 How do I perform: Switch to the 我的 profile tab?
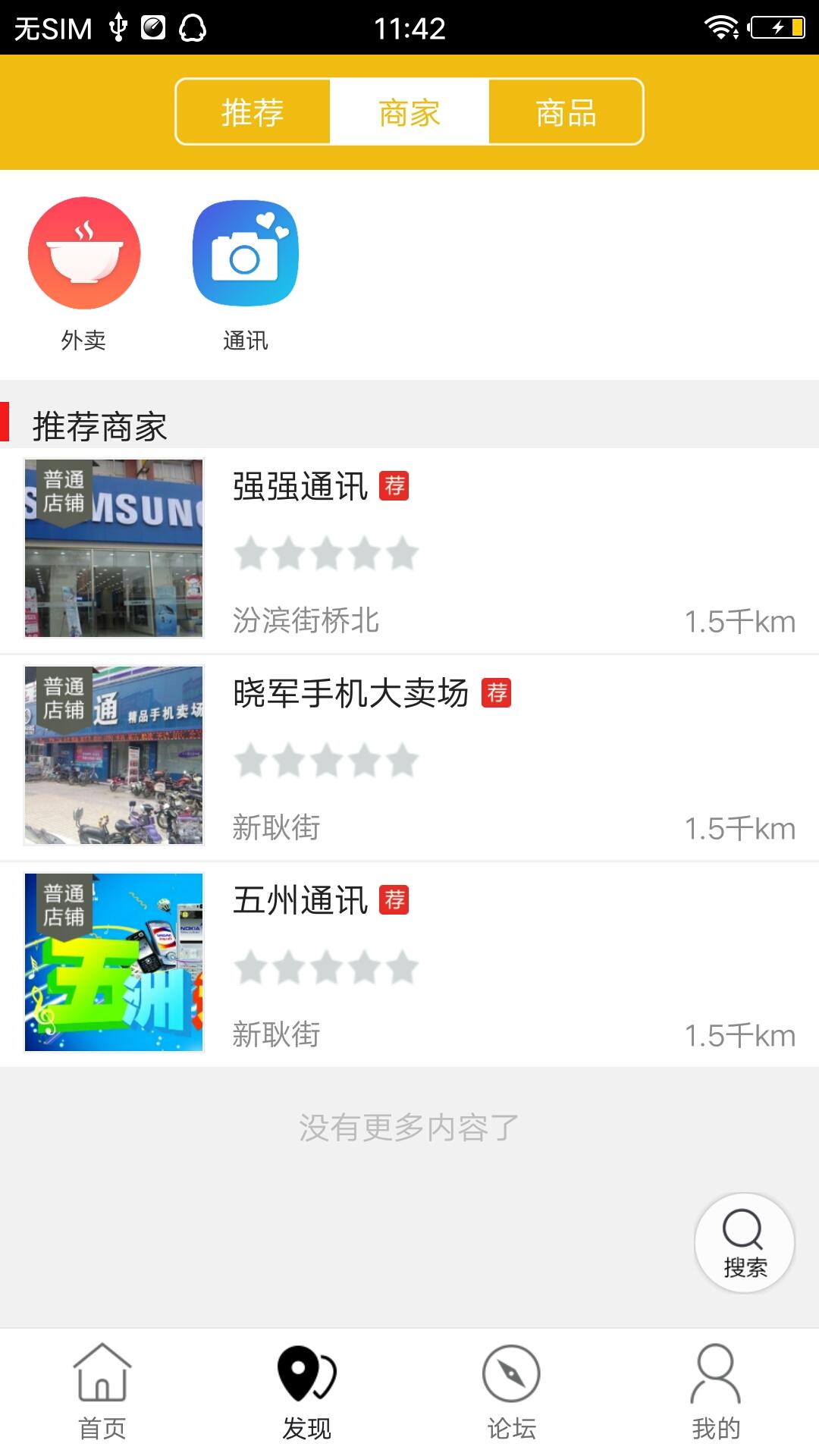(x=716, y=1392)
